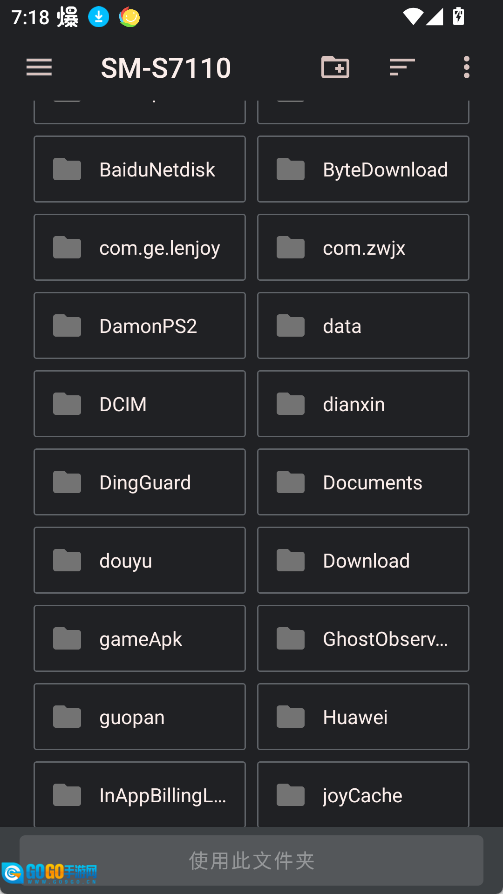
Task: Open the DCIM folder
Action: pos(140,404)
